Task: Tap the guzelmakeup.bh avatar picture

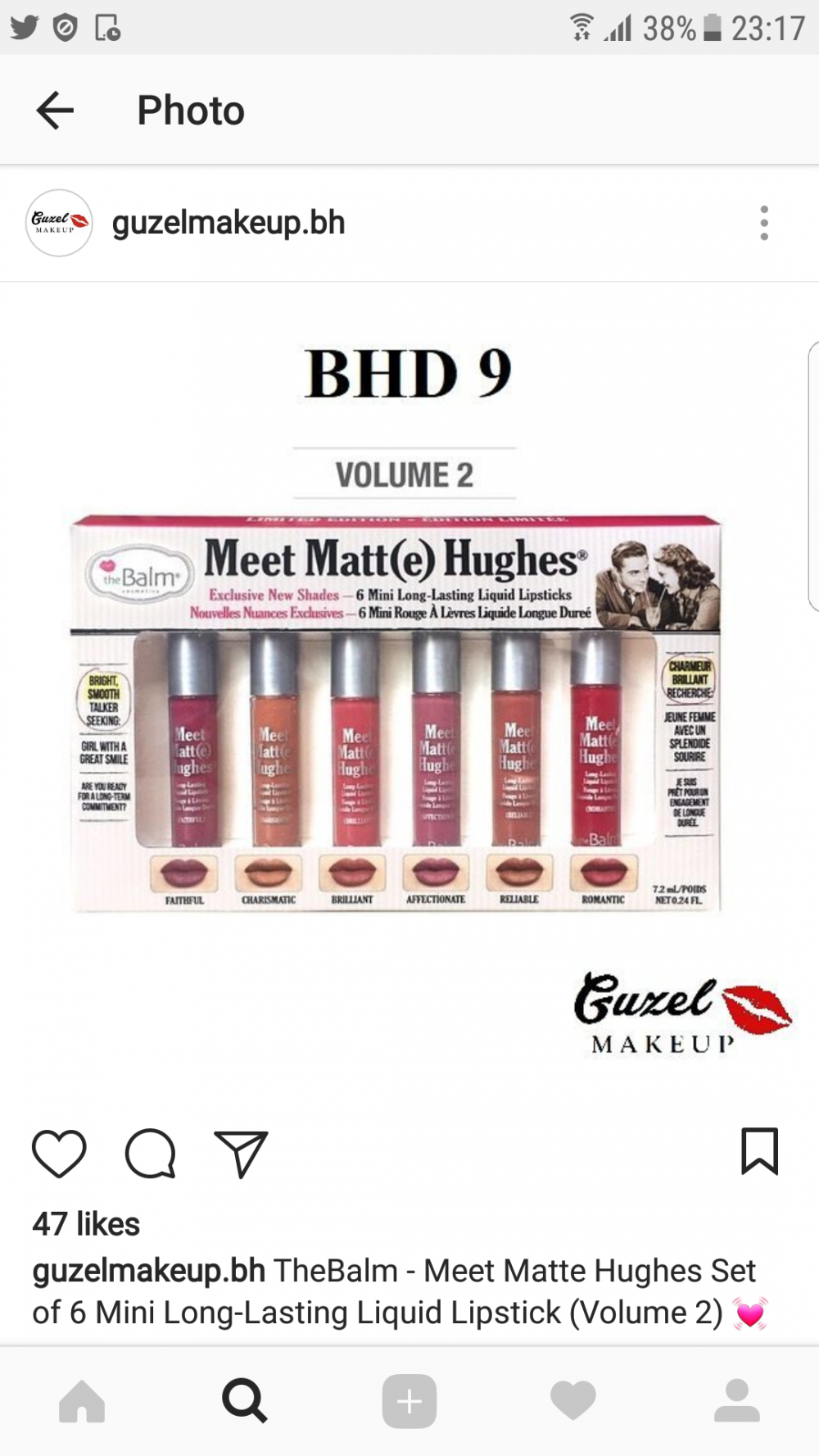Action: pyautogui.click(x=59, y=223)
